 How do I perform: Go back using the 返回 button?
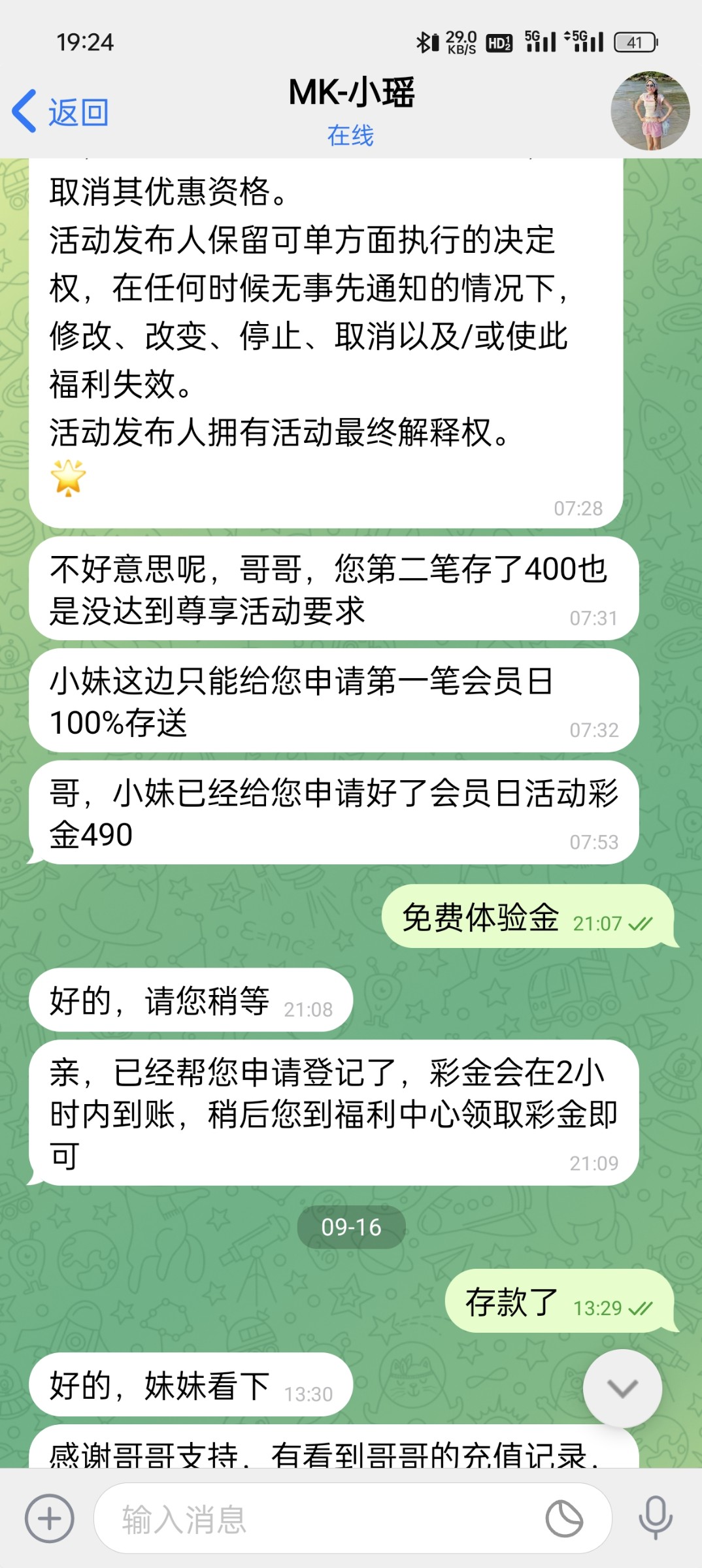pos(60,112)
